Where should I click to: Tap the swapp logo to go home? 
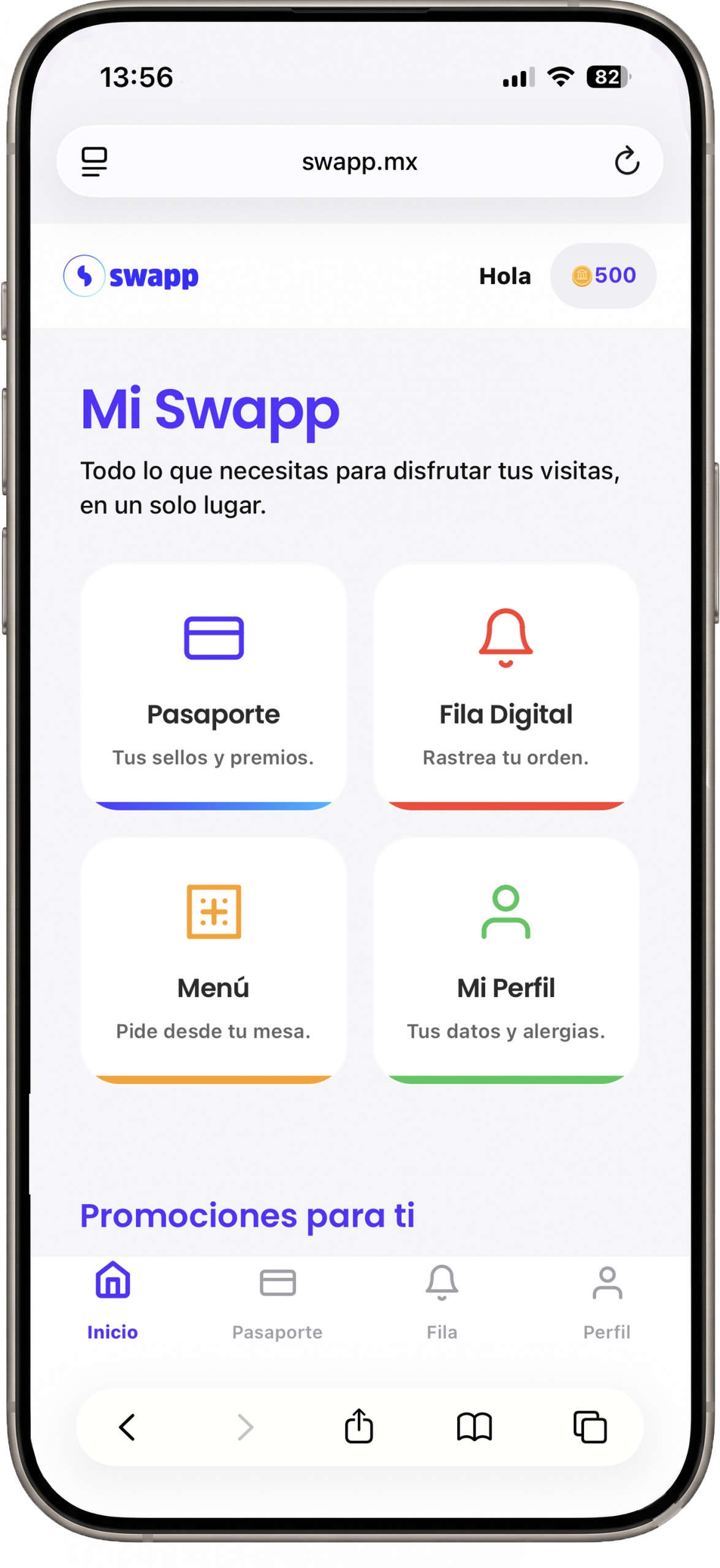132,276
